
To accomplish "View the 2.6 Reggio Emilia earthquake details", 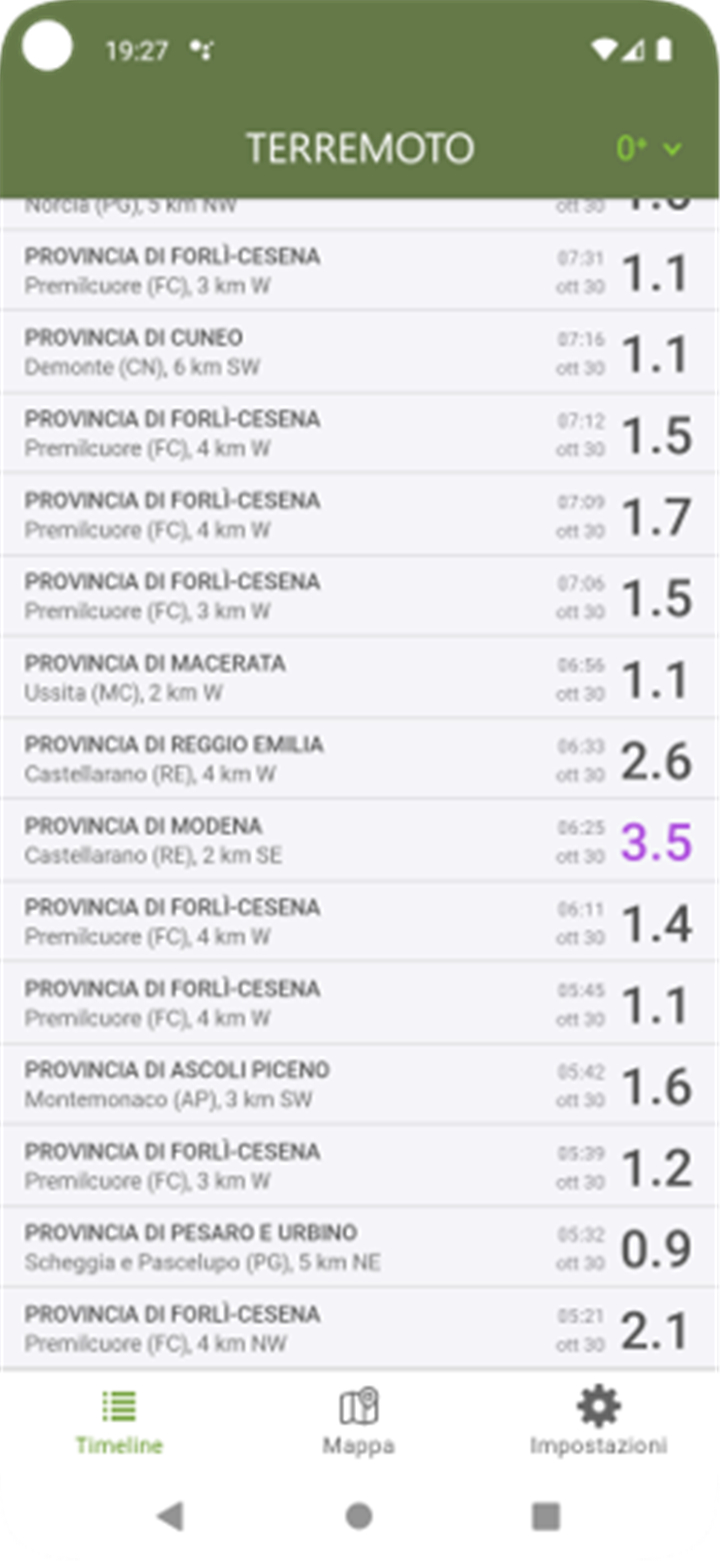I will (360, 759).
